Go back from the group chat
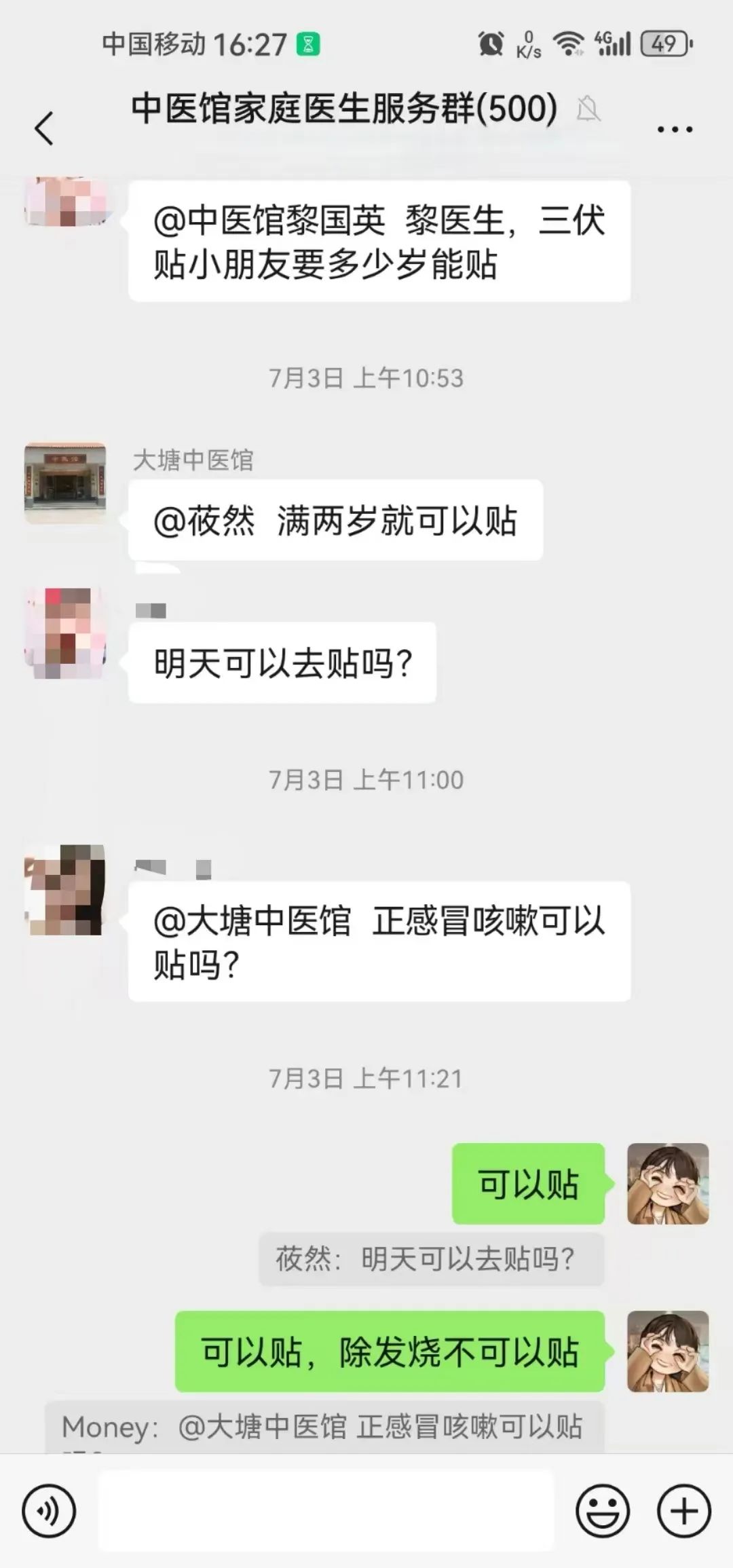The width and height of the screenshot is (733, 1568). click(x=44, y=128)
